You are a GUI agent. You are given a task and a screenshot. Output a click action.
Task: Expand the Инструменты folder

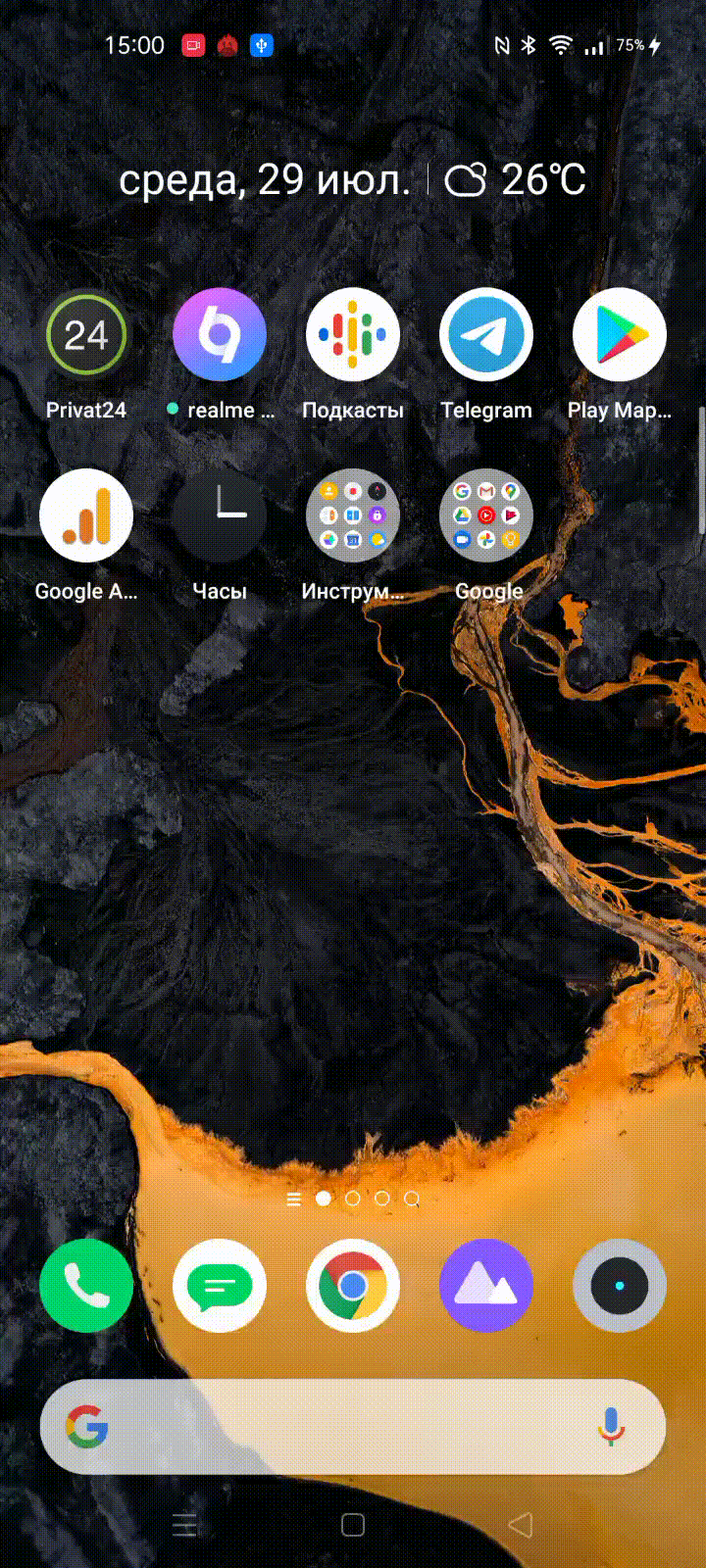(353, 515)
